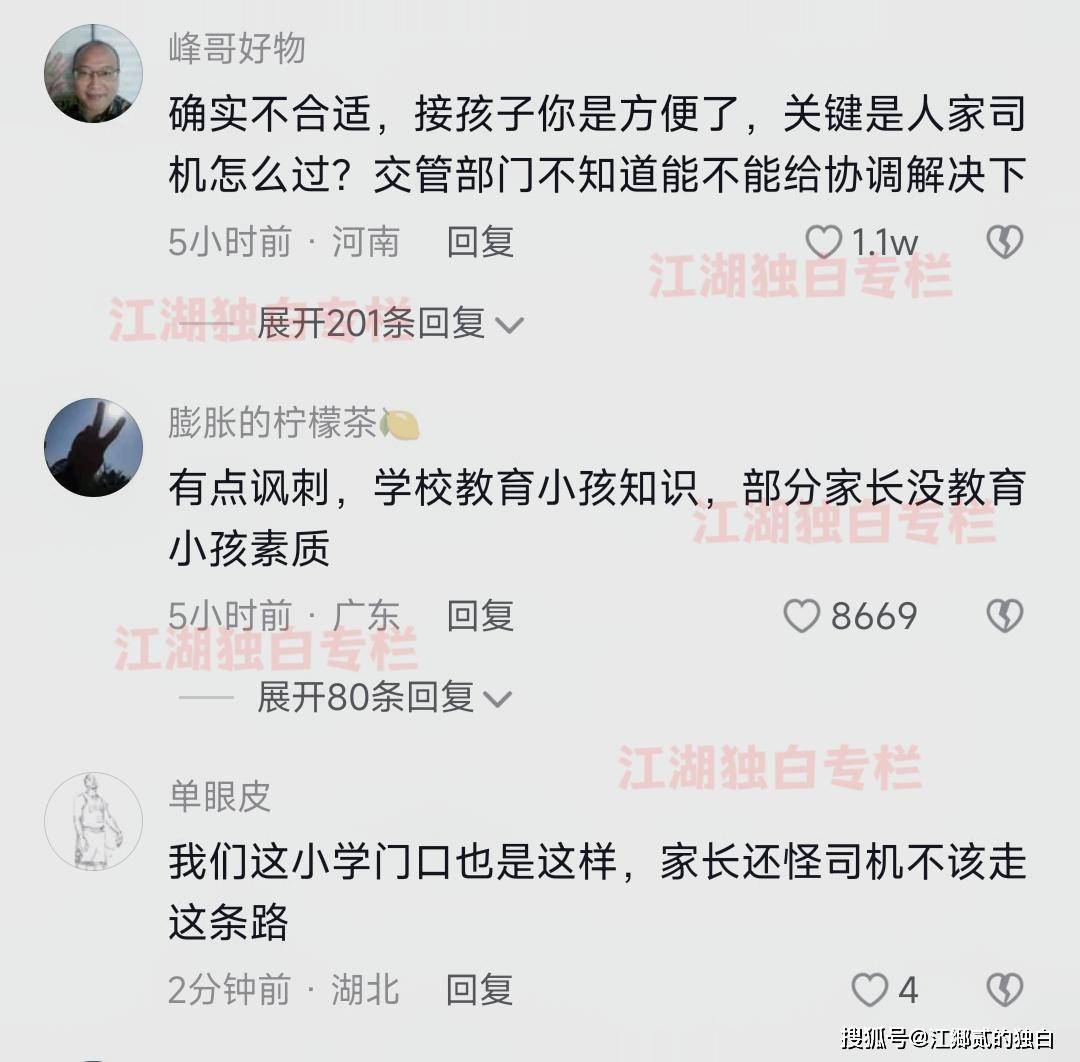Expand 展开201条回复 under 峰哥好物
The width and height of the screenshot is (1080, 1062).
click(390, 324)
